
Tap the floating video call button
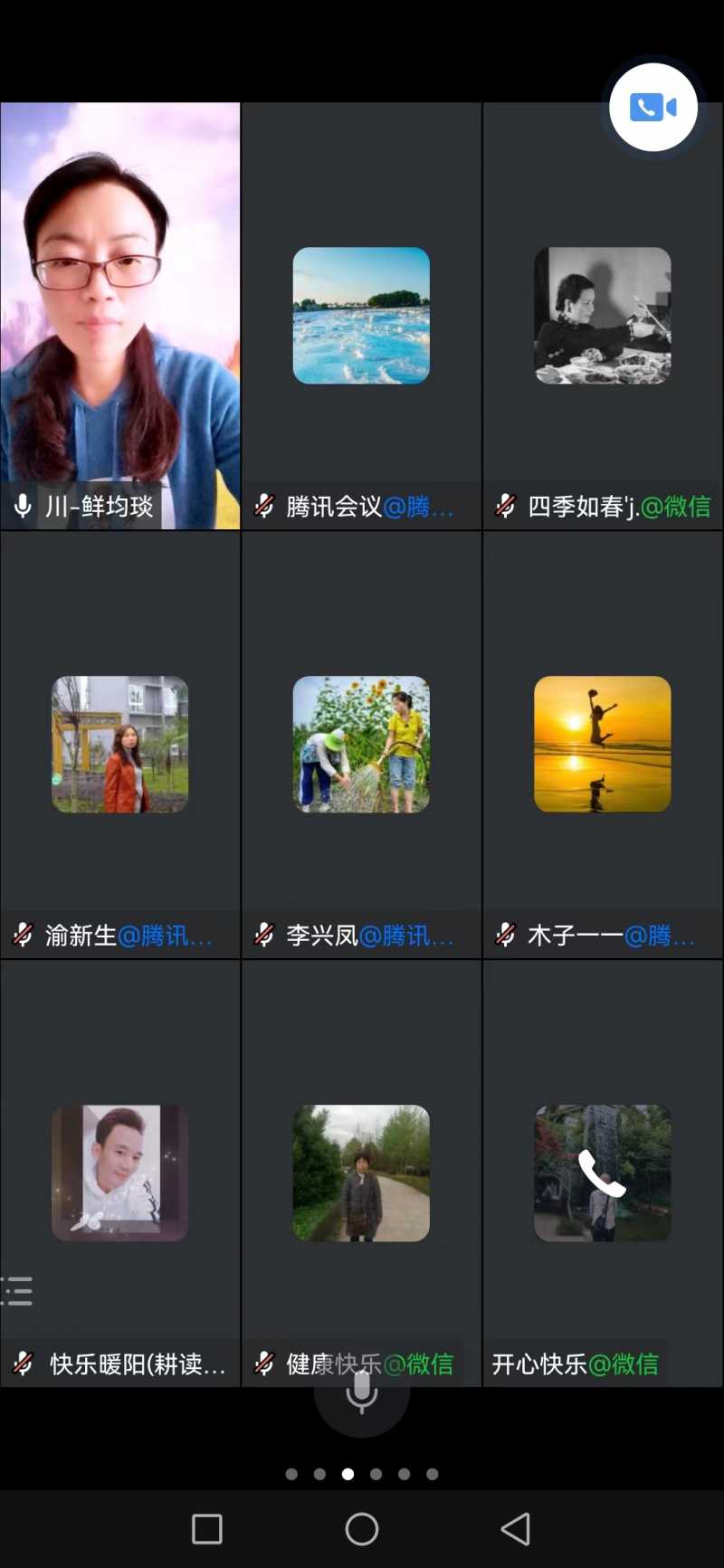(653, 108)
